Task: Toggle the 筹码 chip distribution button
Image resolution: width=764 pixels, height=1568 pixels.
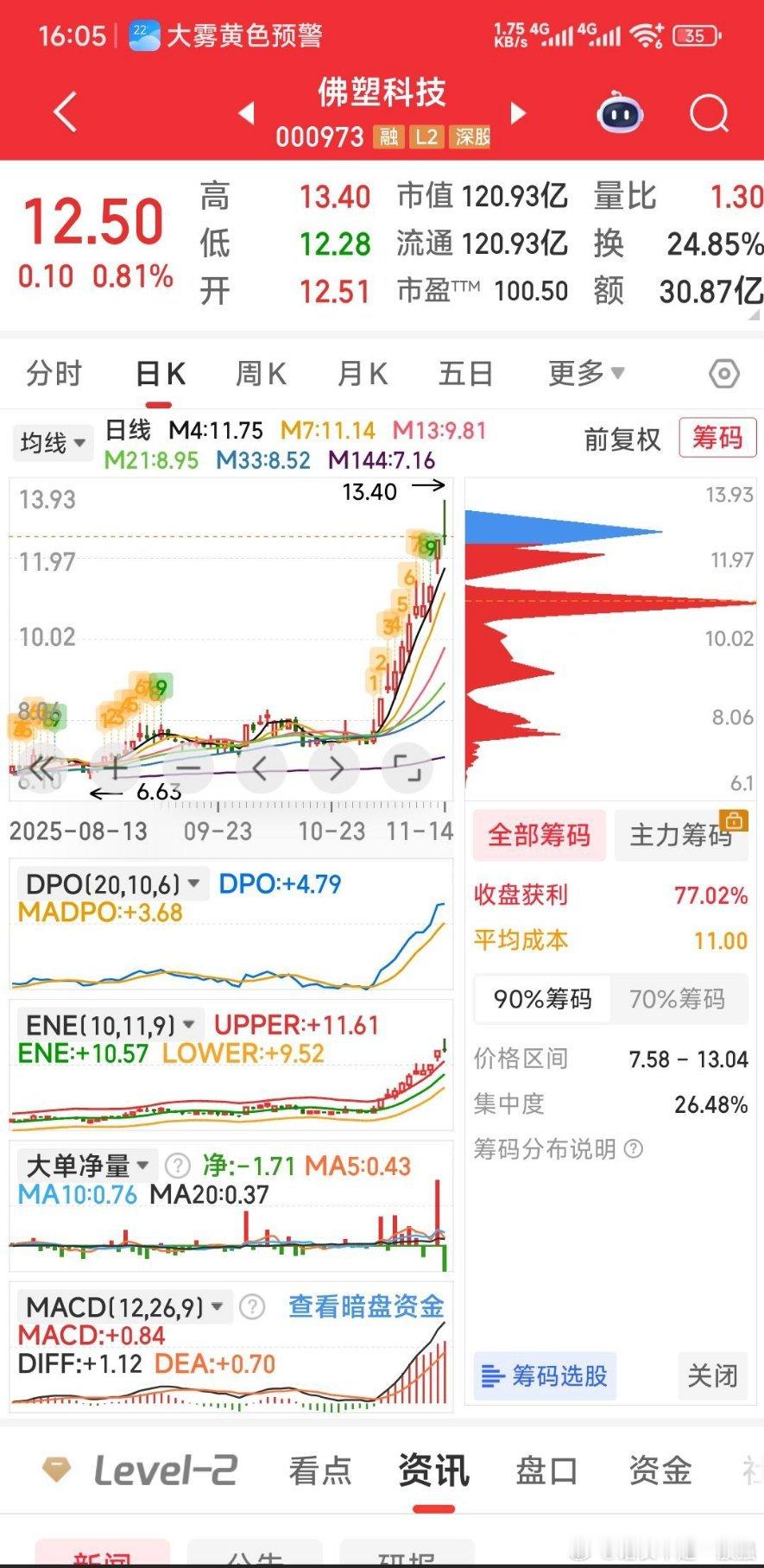Action: pos(717,438)
